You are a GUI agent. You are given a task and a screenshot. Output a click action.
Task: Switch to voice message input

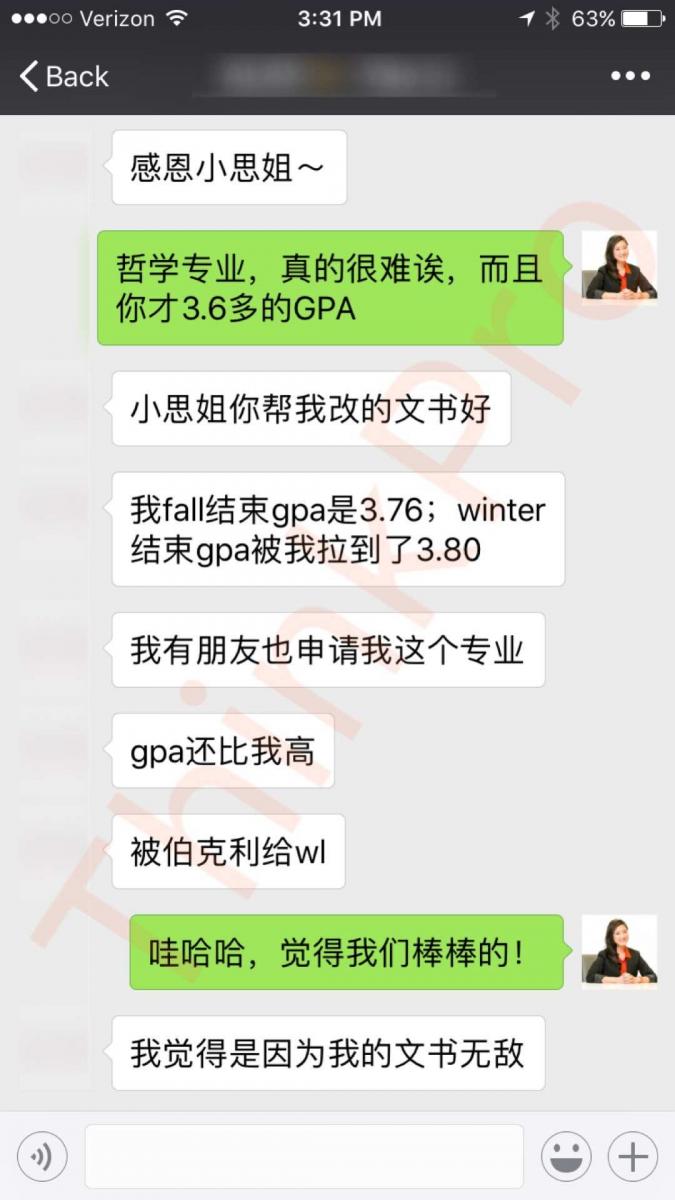click(42, 1157)
